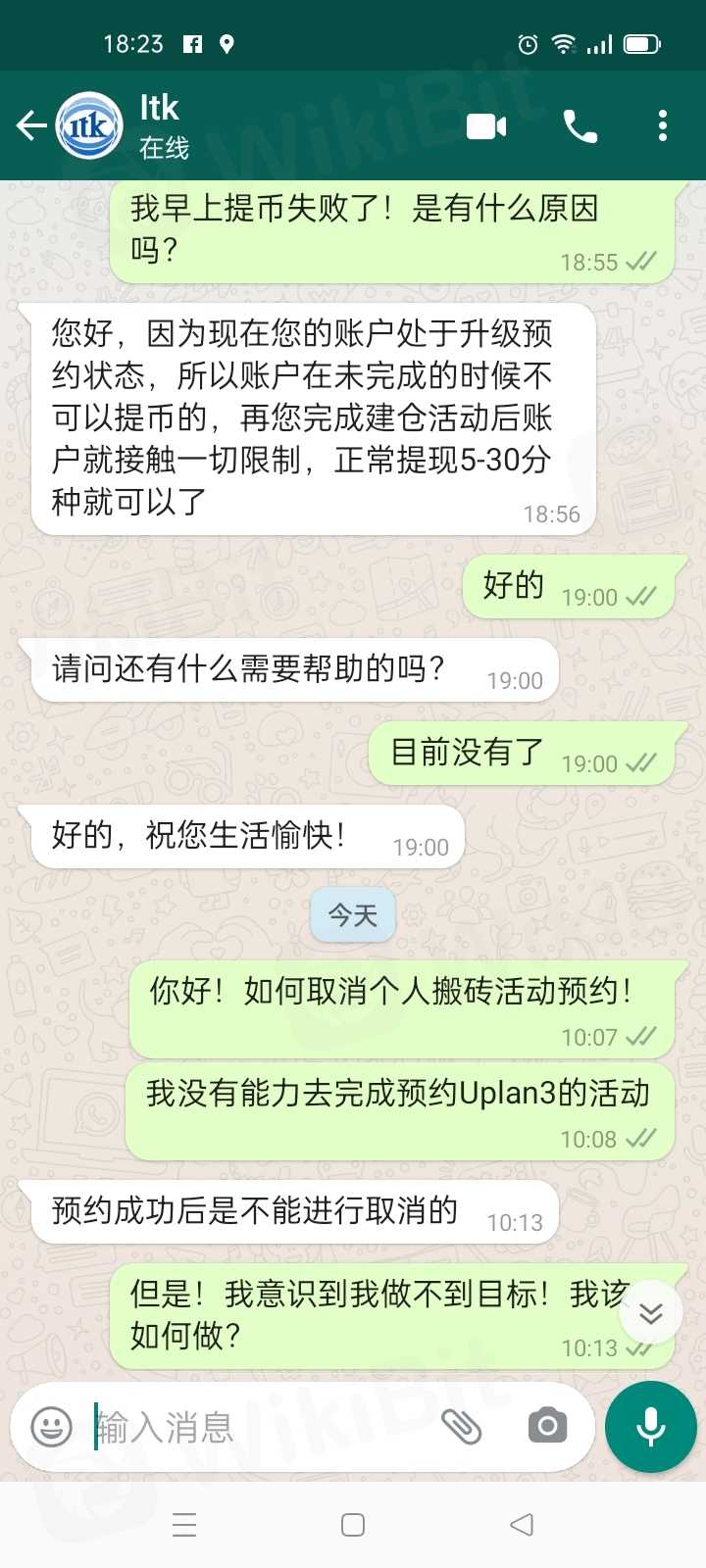This screenshot has width=706, height=1568.
Task: Tap the system home button
Action: coord(353,1525)
